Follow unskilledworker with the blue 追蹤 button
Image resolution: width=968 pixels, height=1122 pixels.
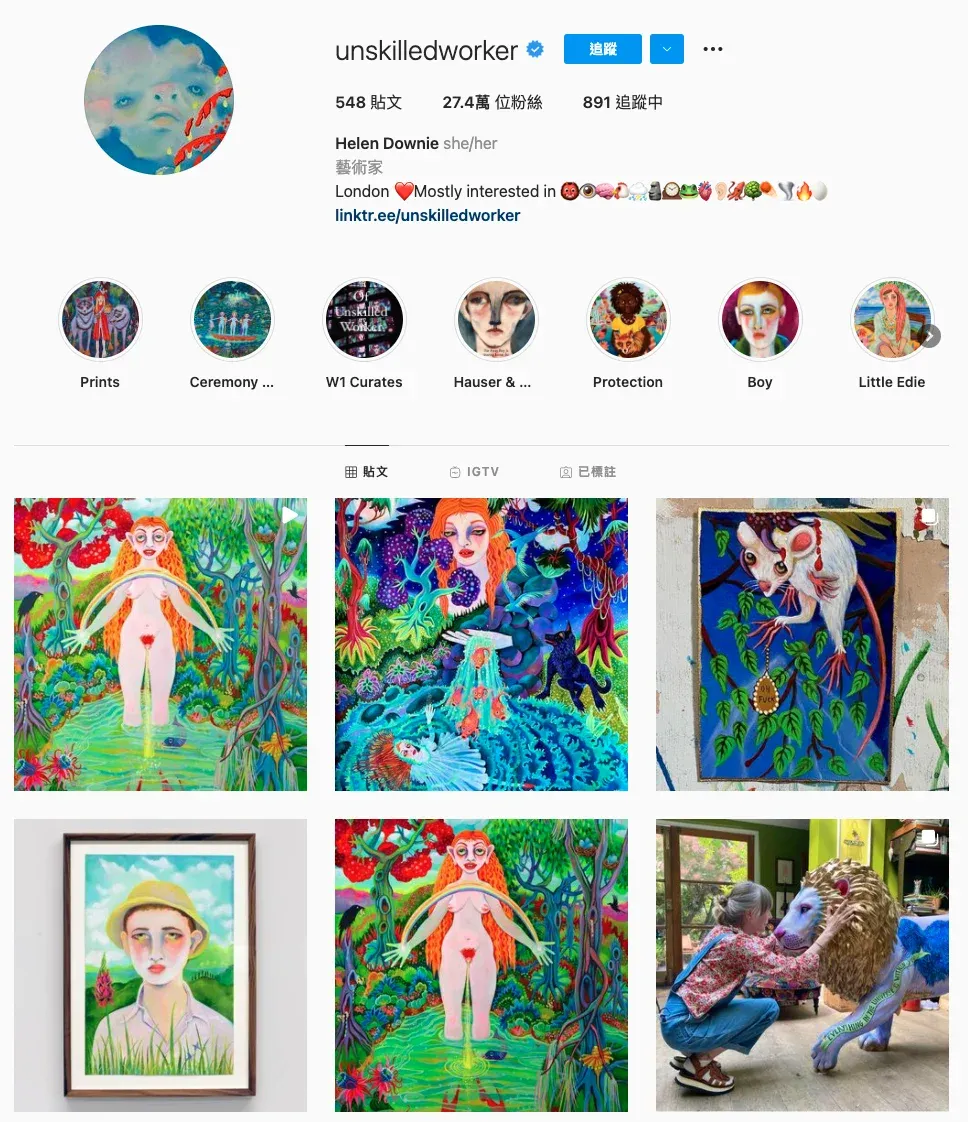pos(602,49)
